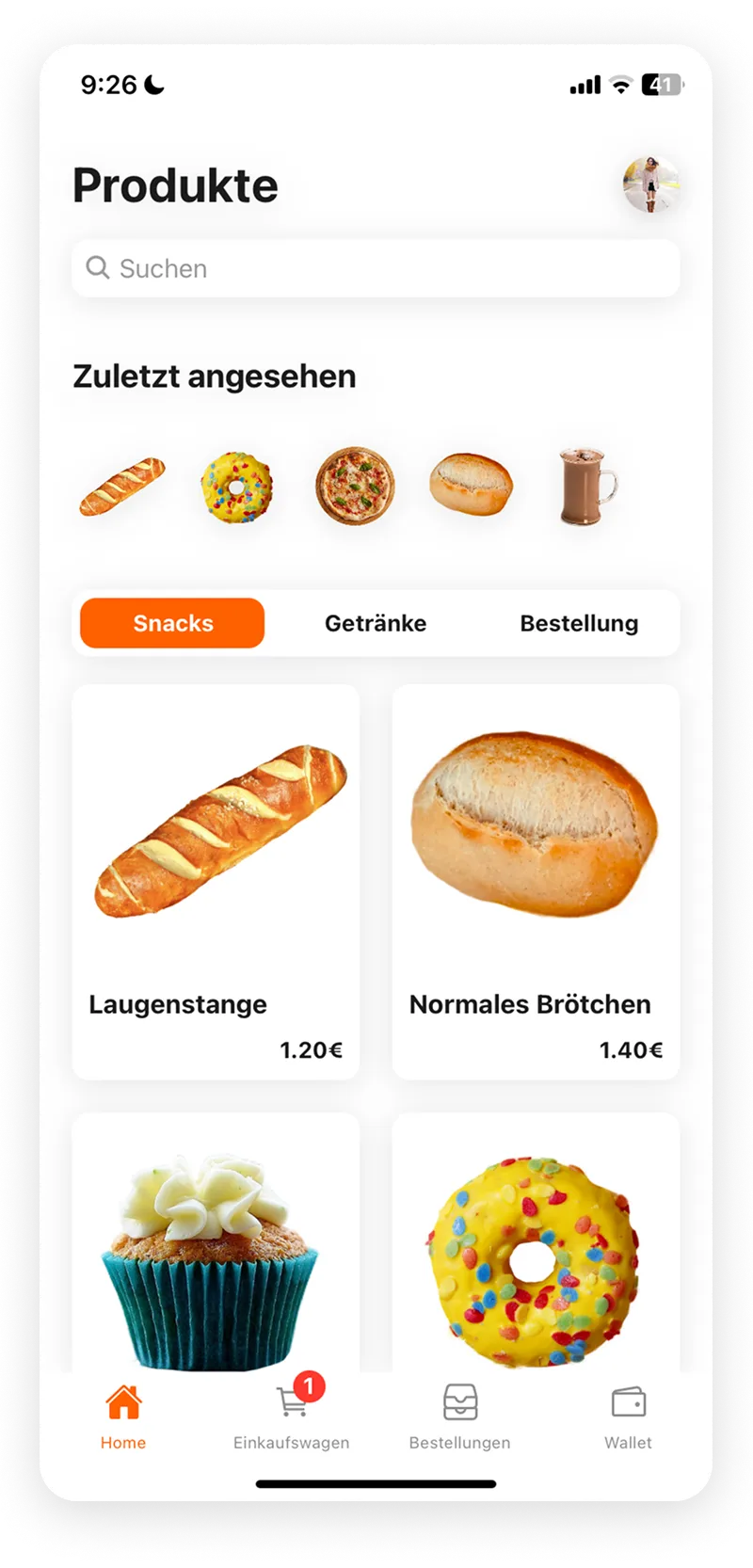Open the recently viewed donut thumbnail
753x1568 pixels.
[237, 487]
